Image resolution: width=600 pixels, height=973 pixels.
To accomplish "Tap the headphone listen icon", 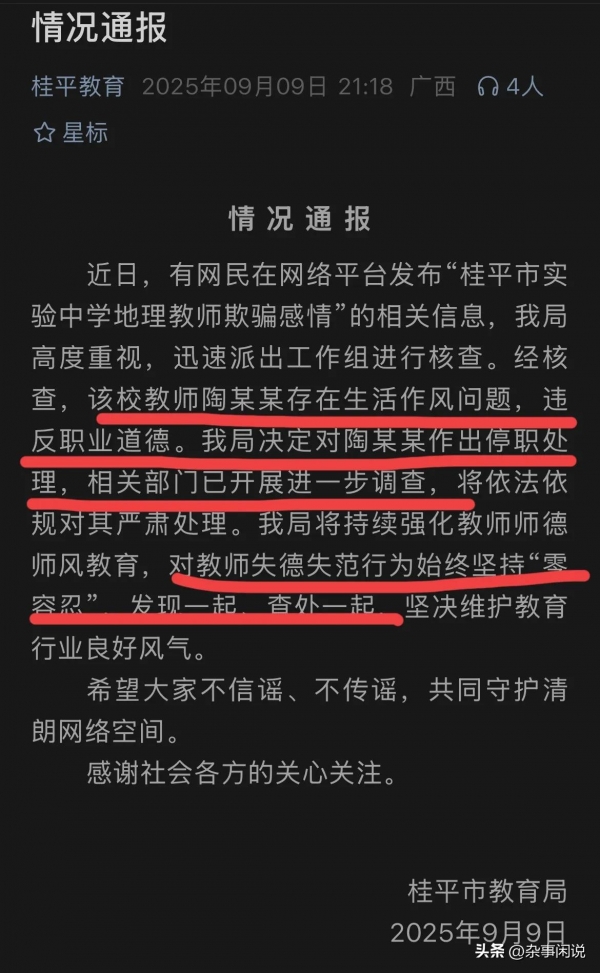I will tap(488, 86).
